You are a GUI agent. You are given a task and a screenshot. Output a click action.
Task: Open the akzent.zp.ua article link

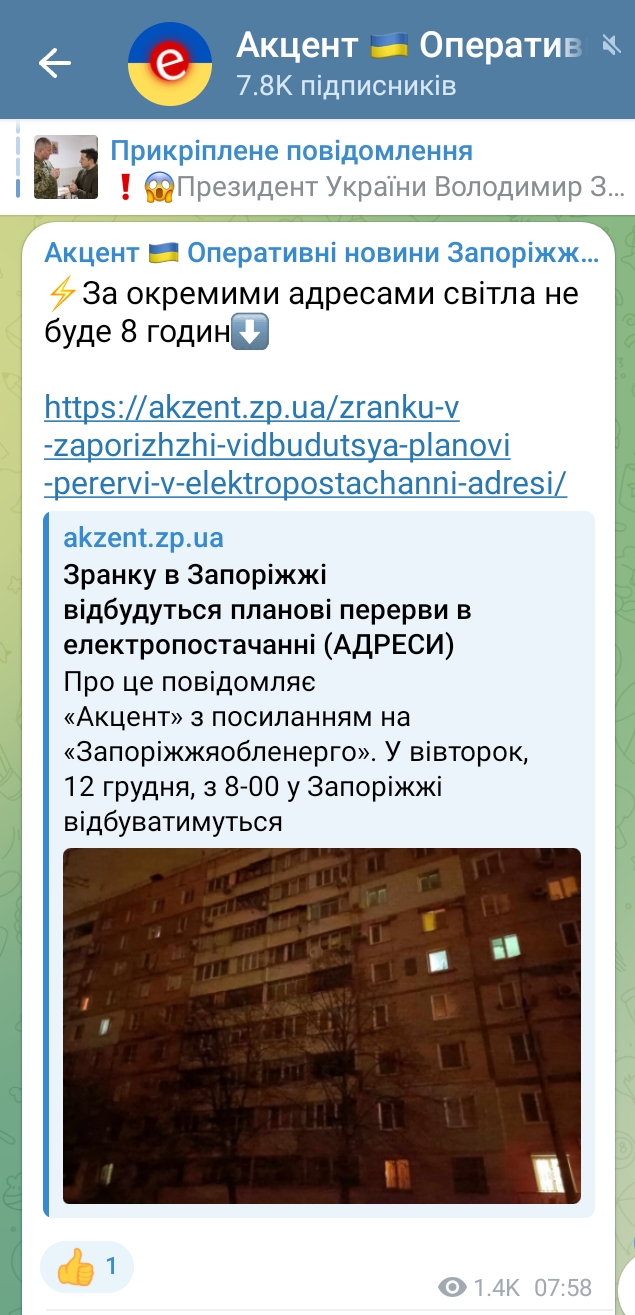(x=306, y=446)
